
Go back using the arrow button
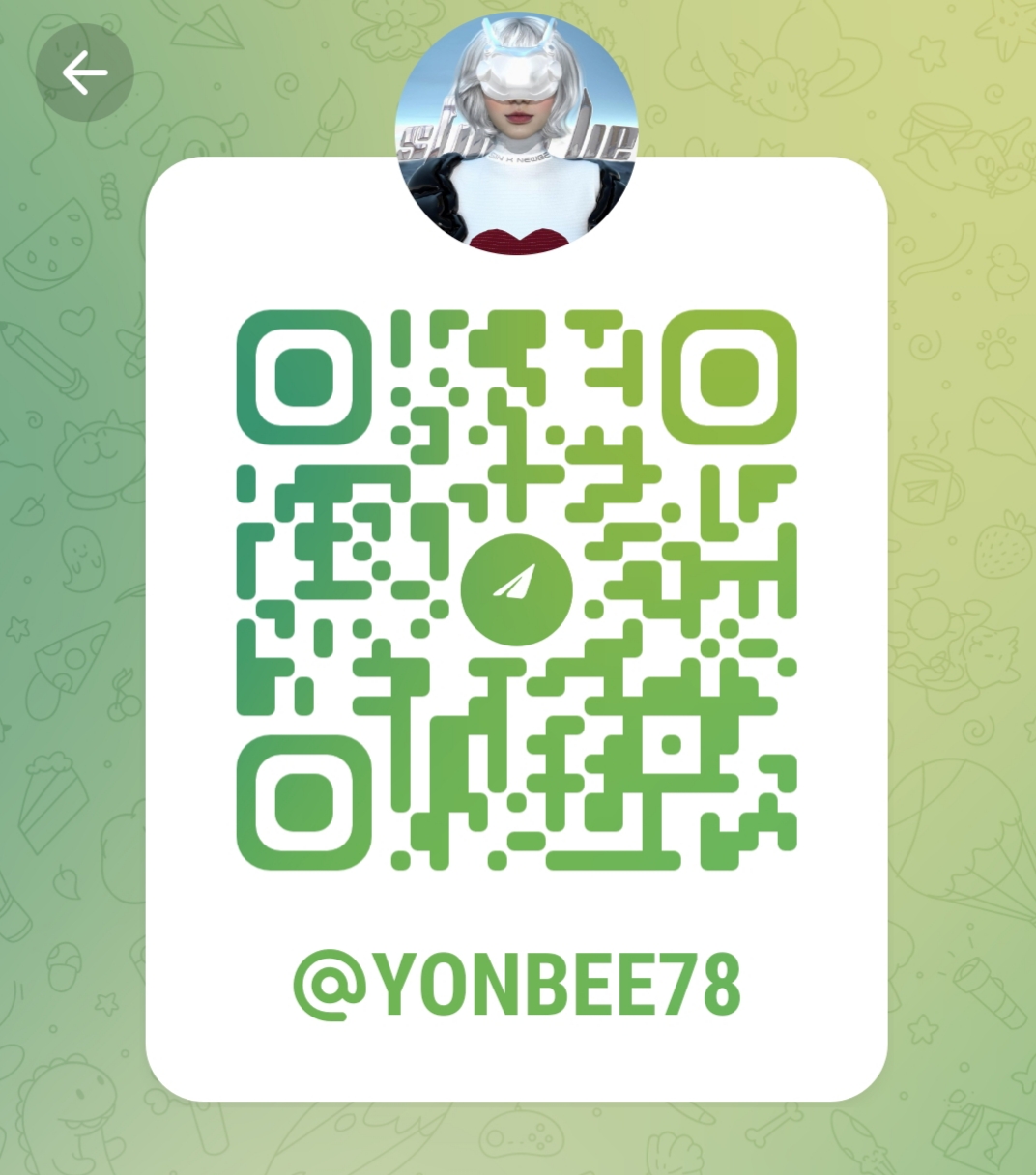coord(84,72)
